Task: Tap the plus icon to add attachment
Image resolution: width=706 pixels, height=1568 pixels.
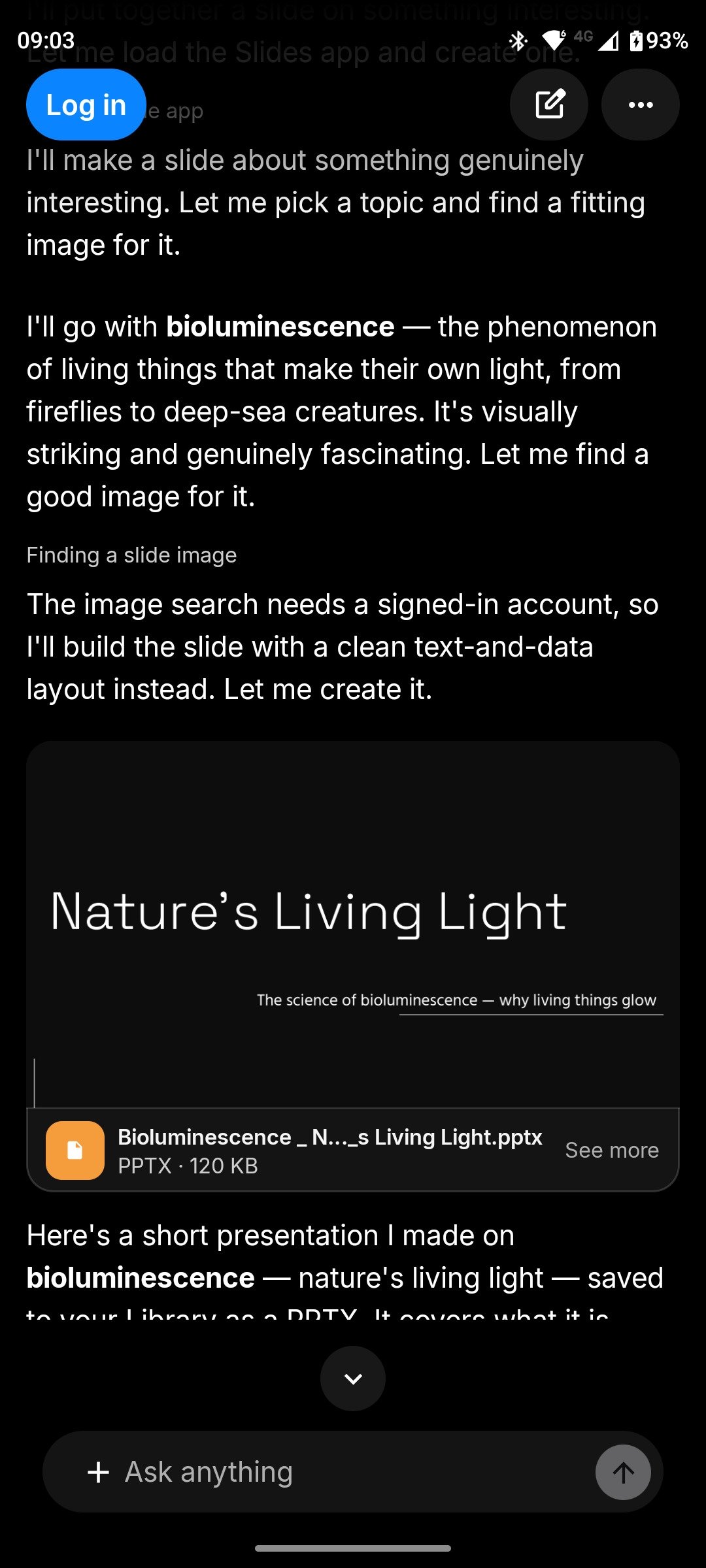Action: tap(98, 1472)
